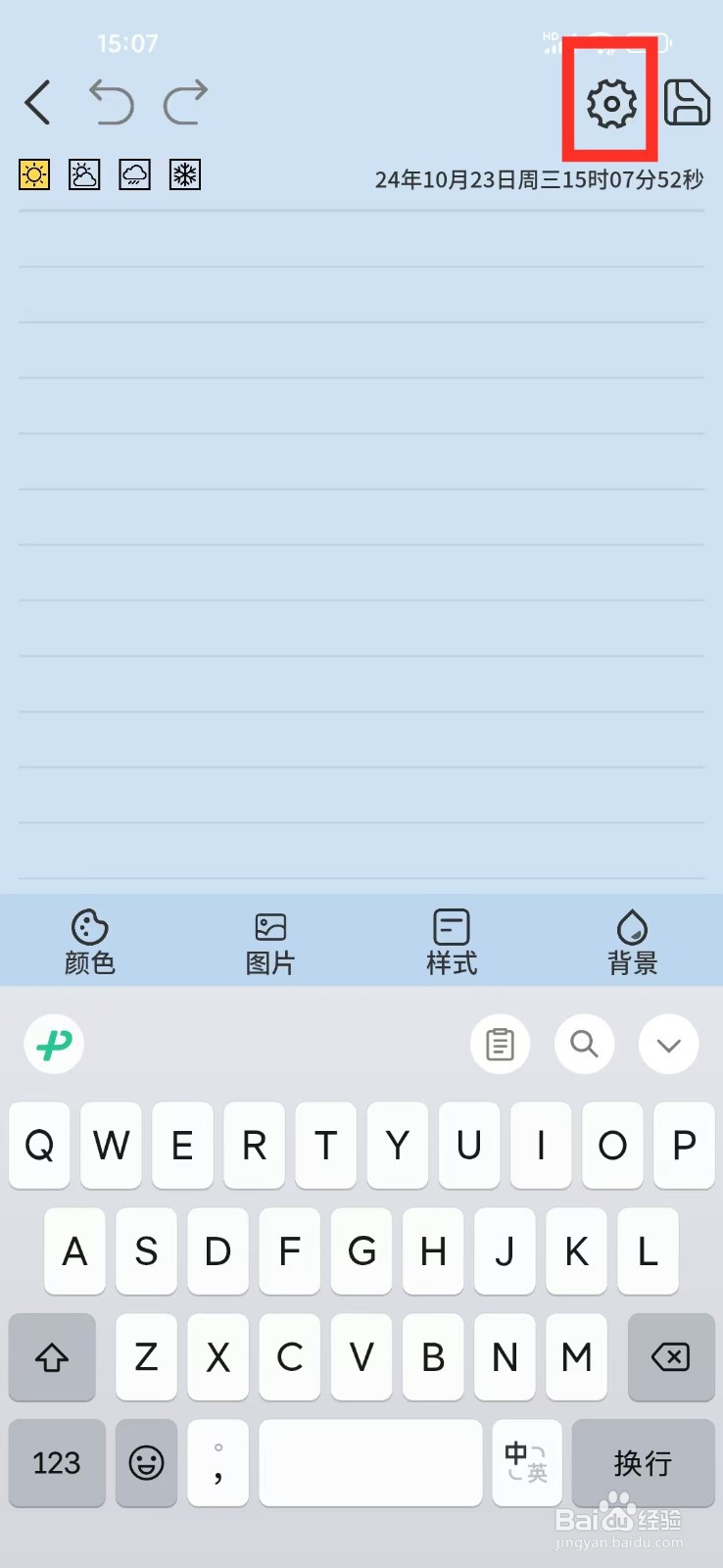Open the 颜色 color picker
The height and width of the screenshot is (1568, 723).
tap(90, 941)
